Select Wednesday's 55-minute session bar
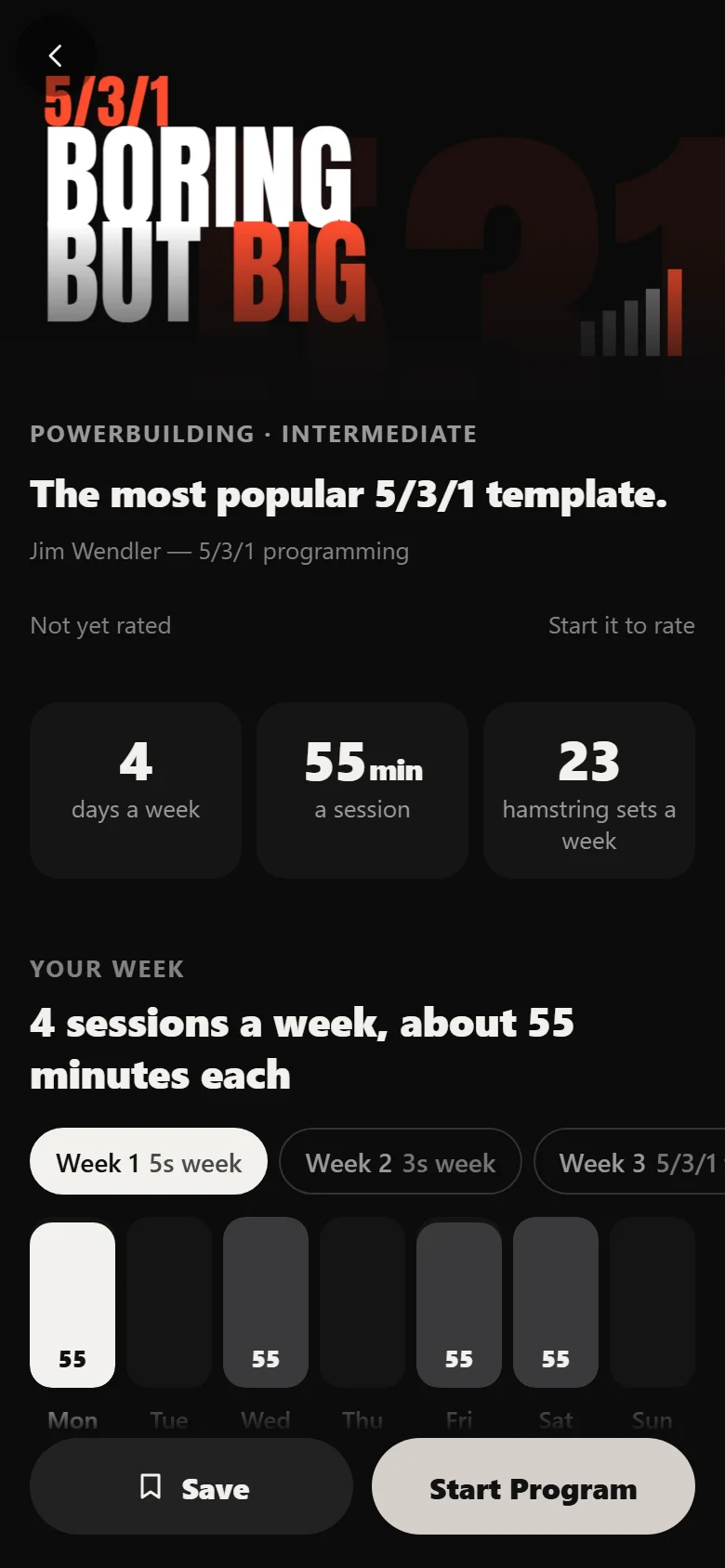 (x=266, y=1302)
